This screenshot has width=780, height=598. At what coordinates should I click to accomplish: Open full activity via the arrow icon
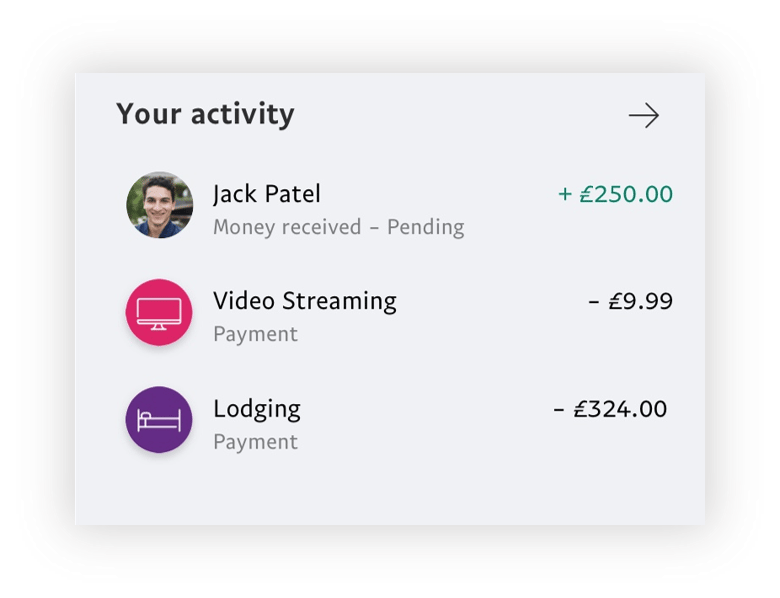(x=643, y=116)
